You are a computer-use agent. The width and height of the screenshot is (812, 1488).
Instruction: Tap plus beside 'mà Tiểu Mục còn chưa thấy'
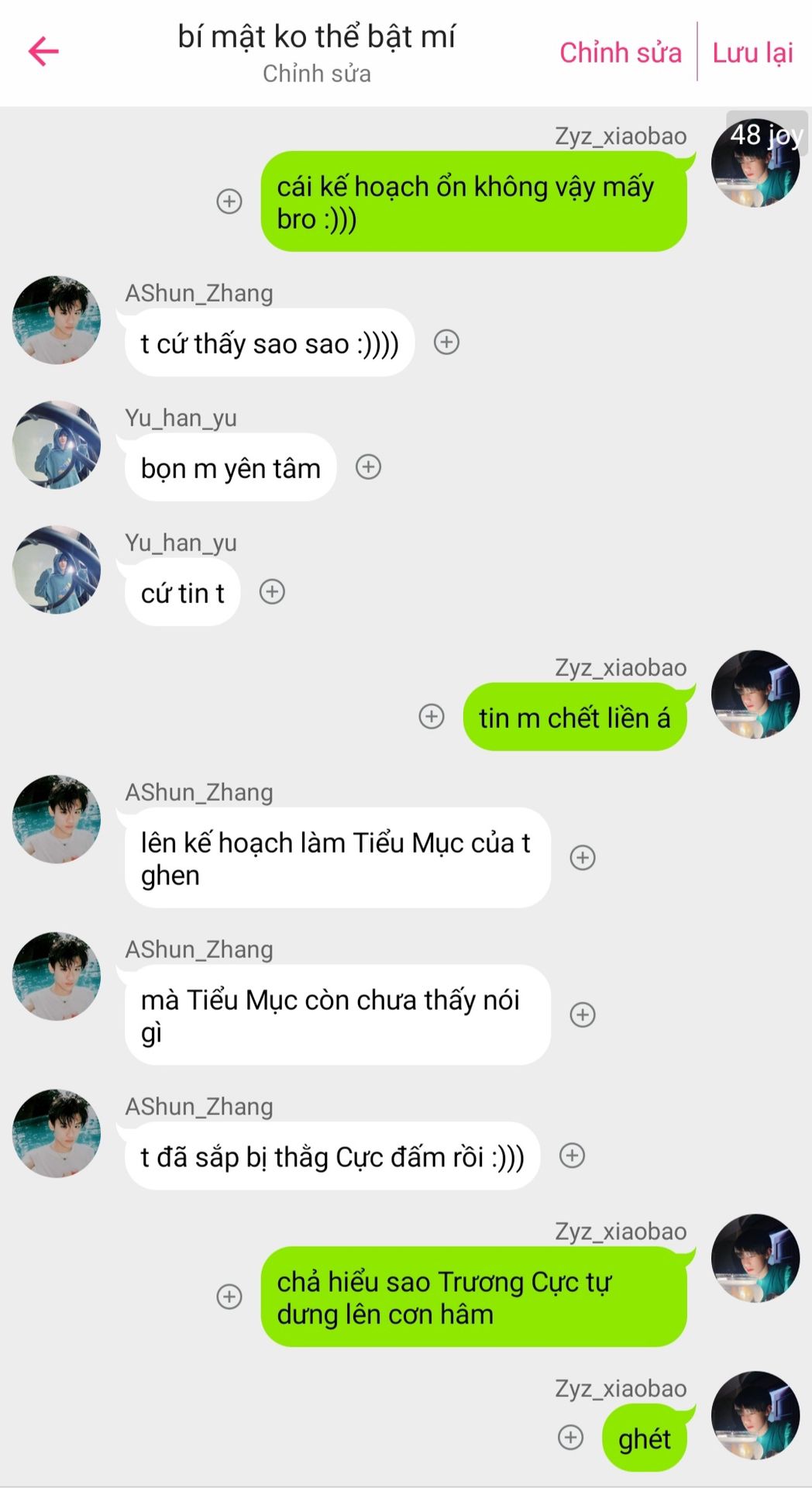[x=583, y=1014]
